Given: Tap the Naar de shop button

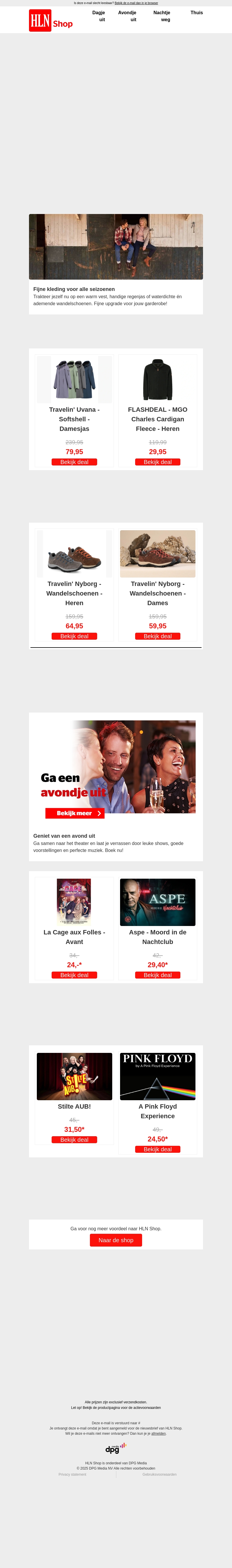Looking at the screenshot, I should 115,1240.
